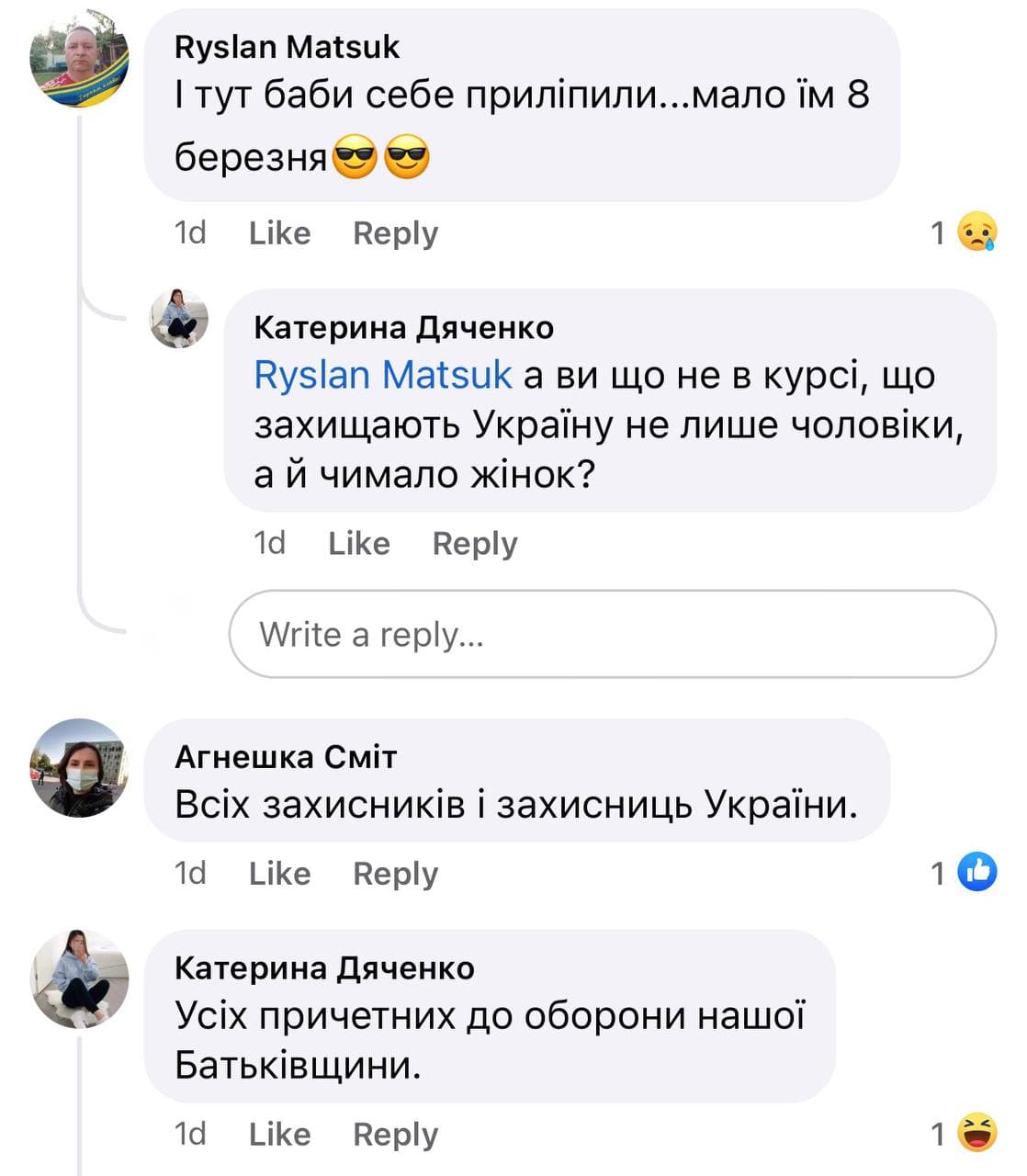Like Агнешка Сміт's comment
Image resolution: width=1027 pixels, height=1176 pixels.
(x=279, y=874)
